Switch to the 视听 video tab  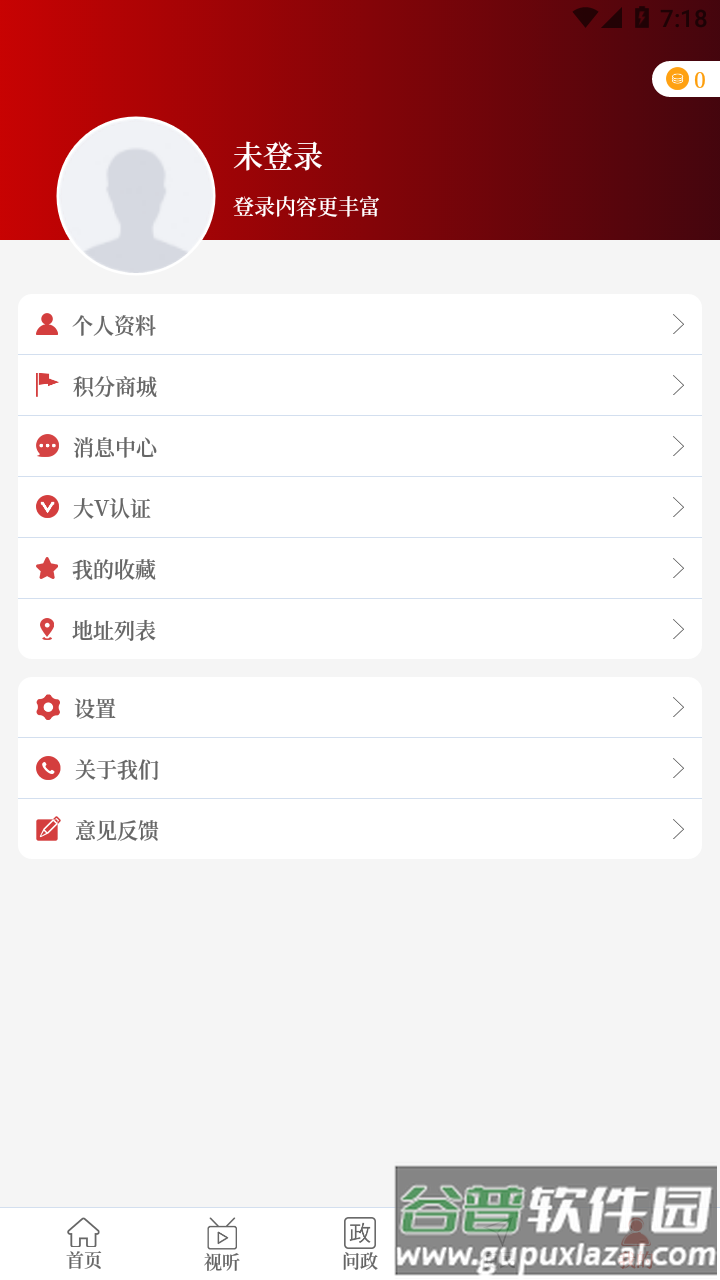point(222,1244)
